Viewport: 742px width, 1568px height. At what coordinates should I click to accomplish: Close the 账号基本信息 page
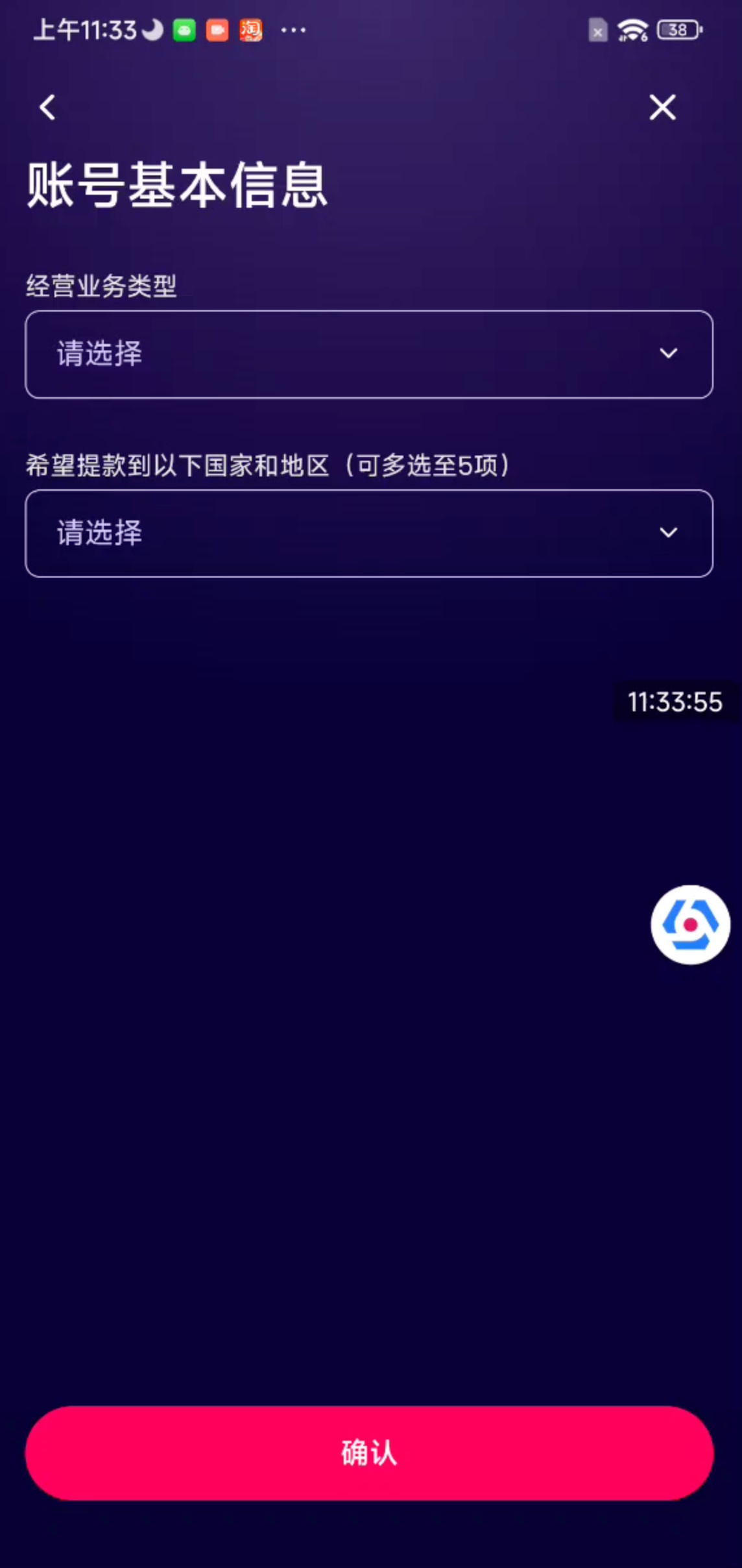pos(662,107)
